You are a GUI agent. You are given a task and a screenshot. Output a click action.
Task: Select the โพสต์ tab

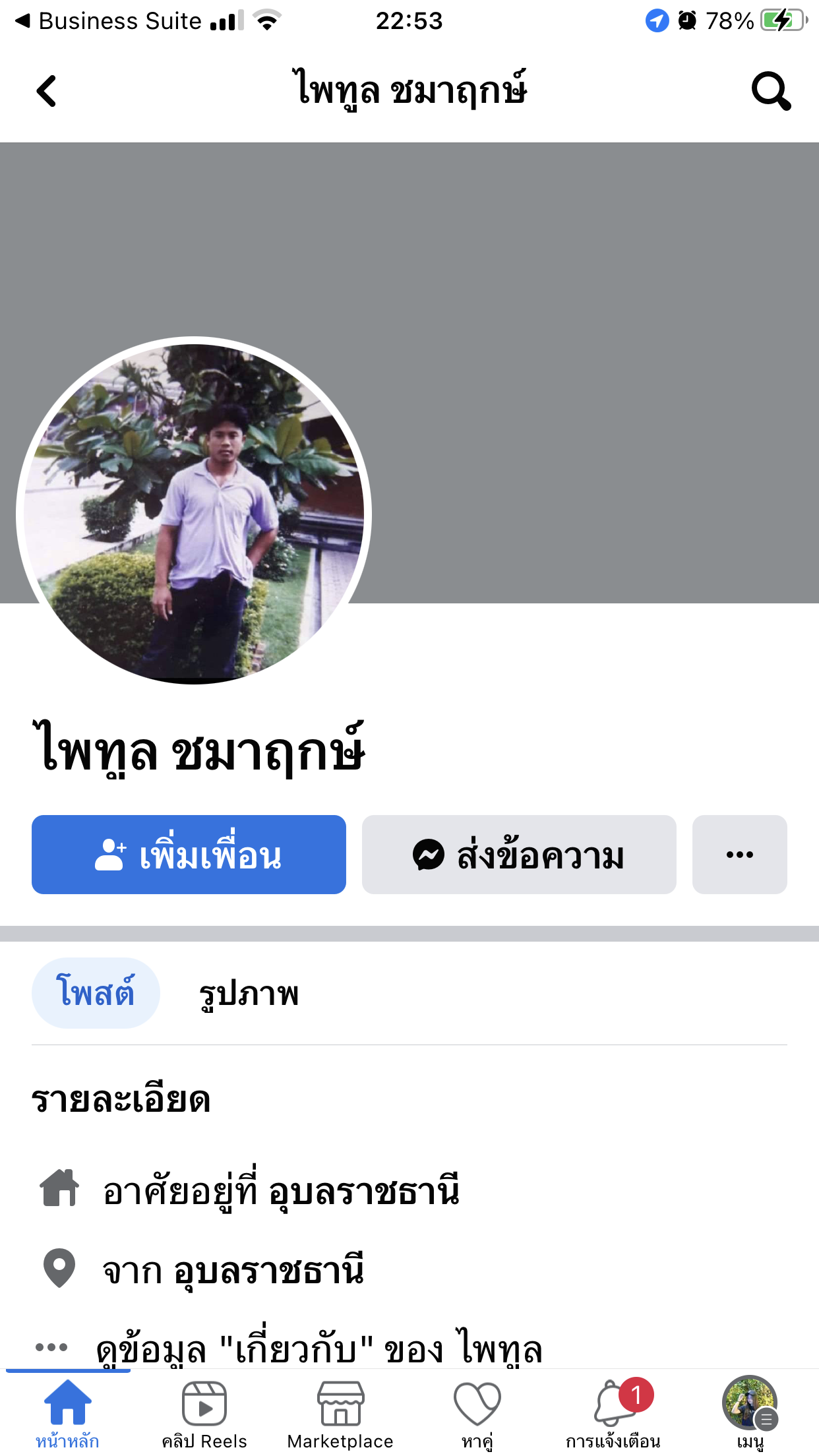[x=96, y=992]
